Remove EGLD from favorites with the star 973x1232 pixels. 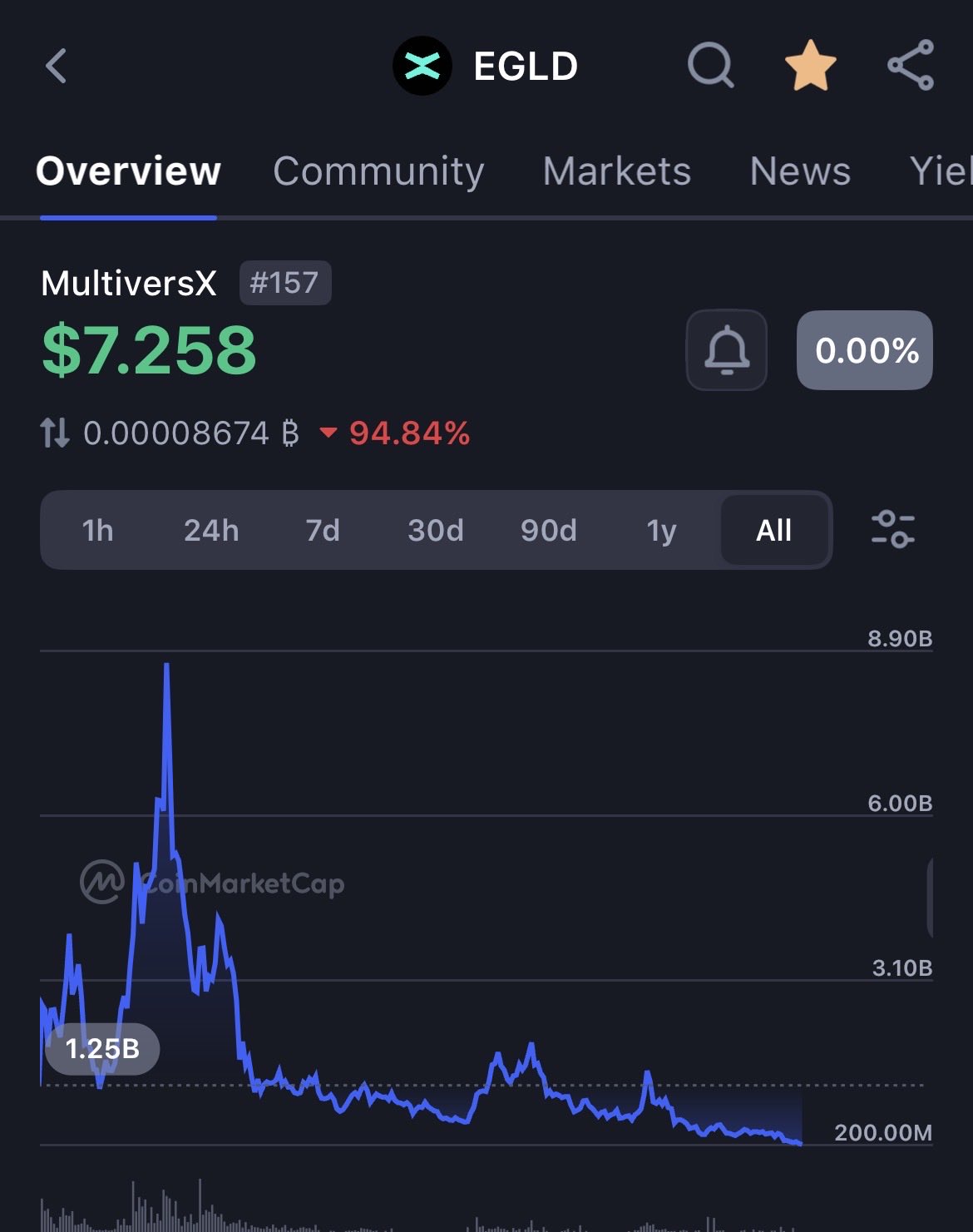(x=810, y=67)
